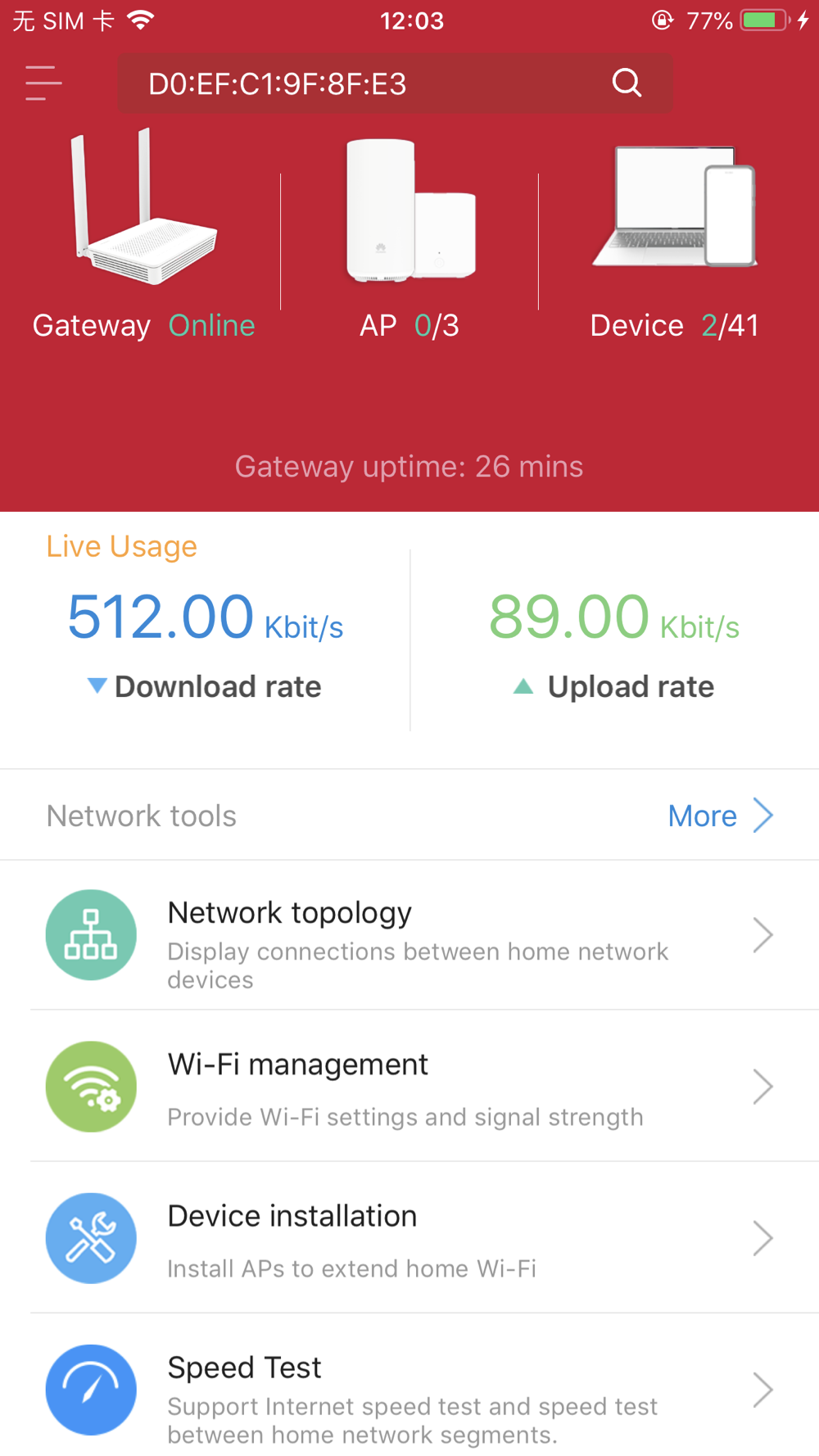Open Gateway status details
819x1456 pixels.
tap(143, 237)
